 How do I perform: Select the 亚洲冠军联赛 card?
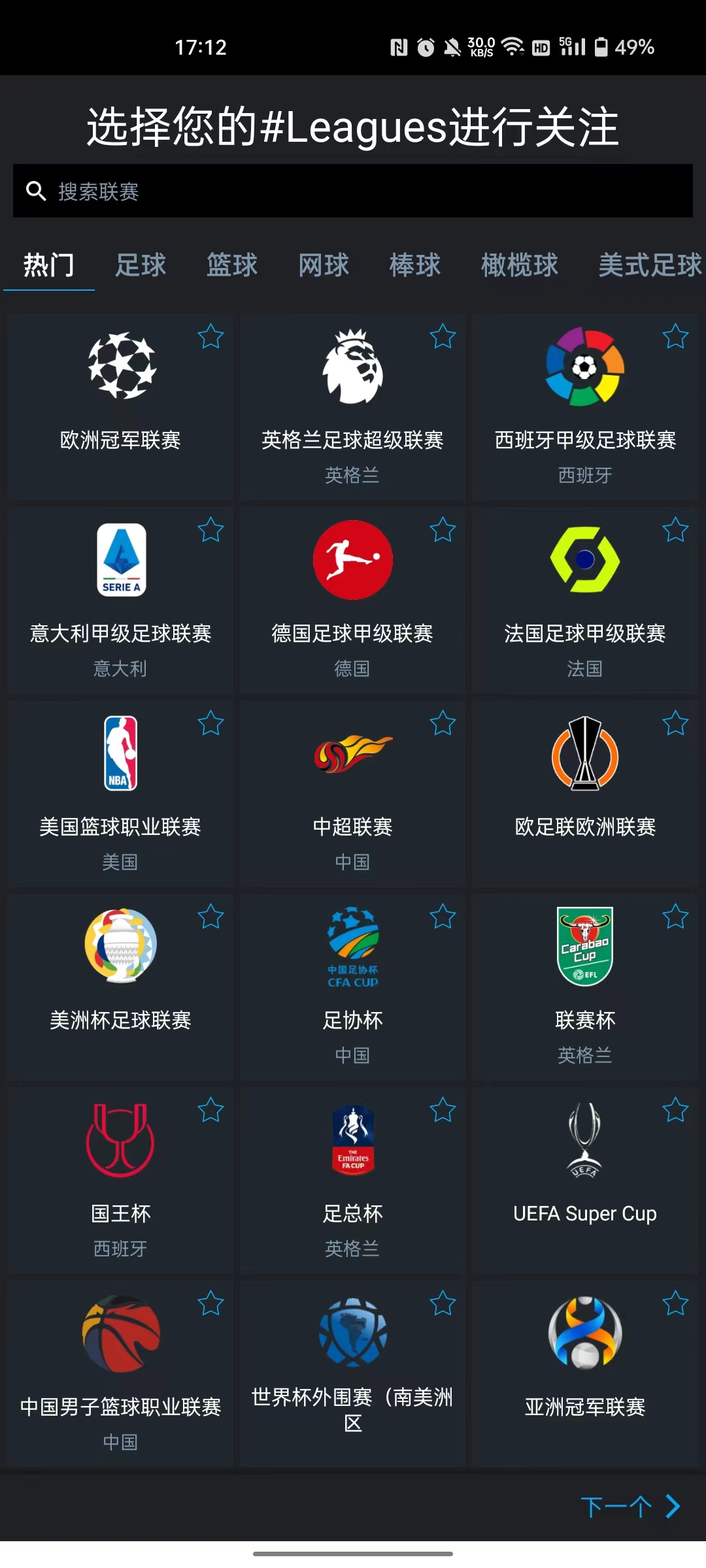coord(585,1373)
